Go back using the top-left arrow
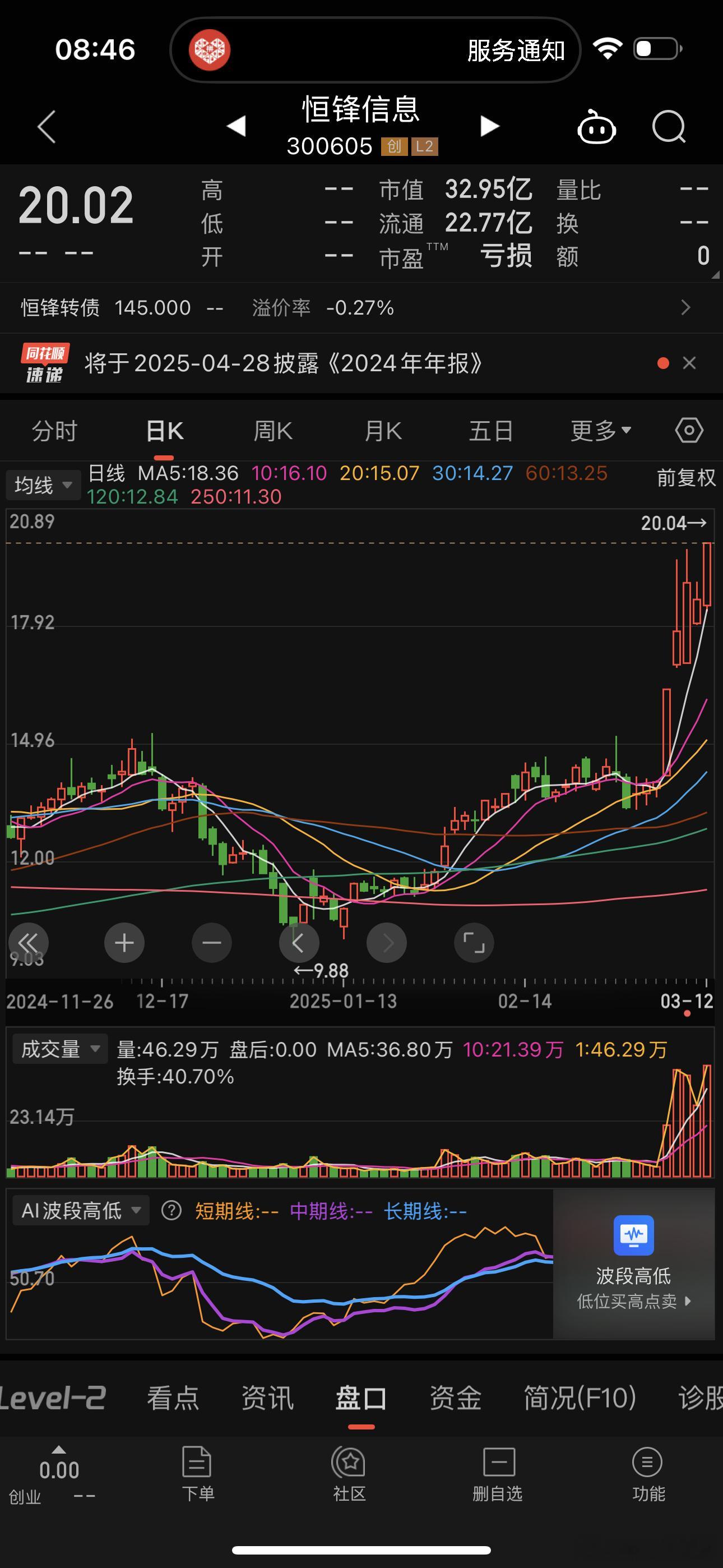Viewport: 723px width, 1568px height. [x=47, y=127]
